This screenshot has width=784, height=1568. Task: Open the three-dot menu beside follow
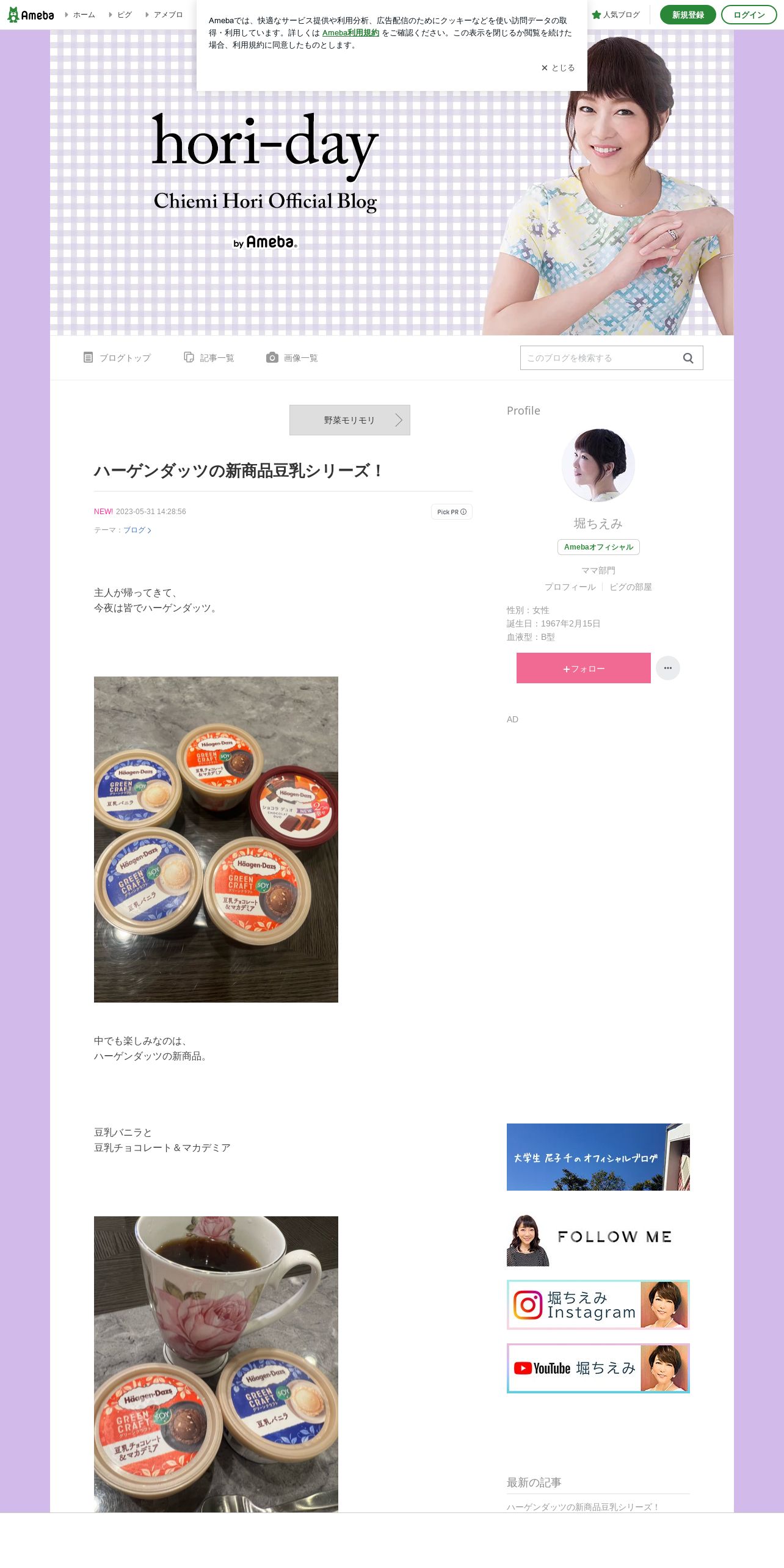click(668, 668)
